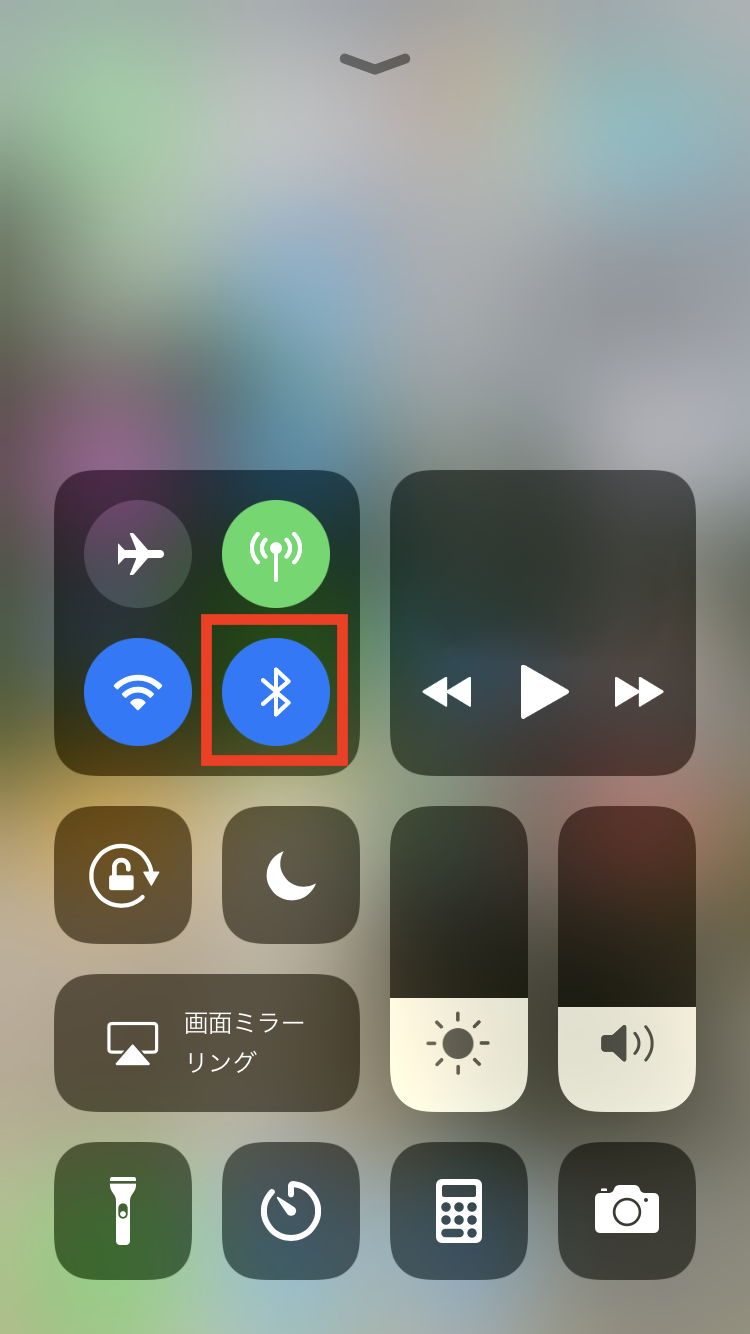Dismiss Control Center with the top chevron
The image size is (750, 1334).
coord(375,63)
